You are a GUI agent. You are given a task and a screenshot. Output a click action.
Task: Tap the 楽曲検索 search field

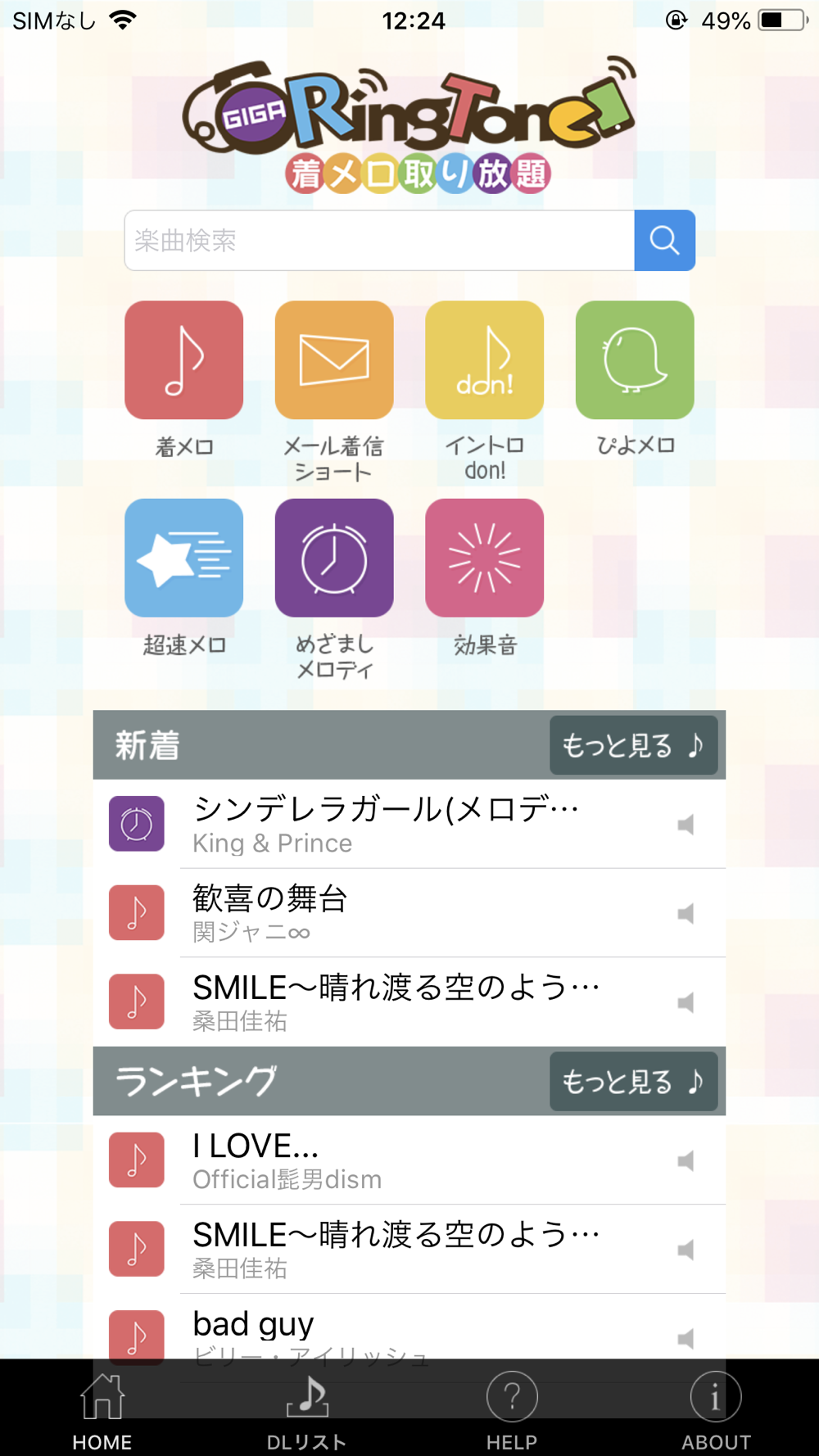pos(379,240)
